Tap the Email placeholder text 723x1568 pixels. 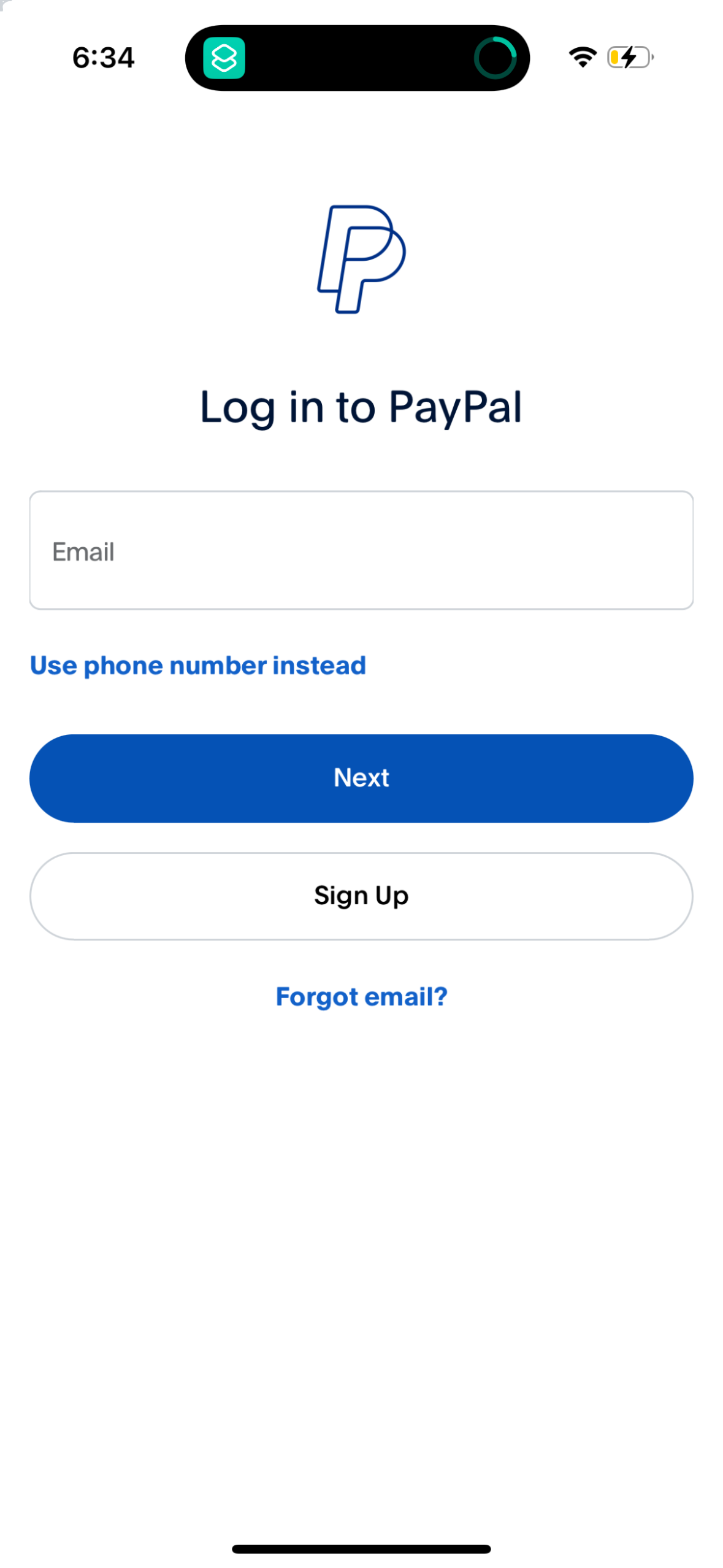pos(83,551)
